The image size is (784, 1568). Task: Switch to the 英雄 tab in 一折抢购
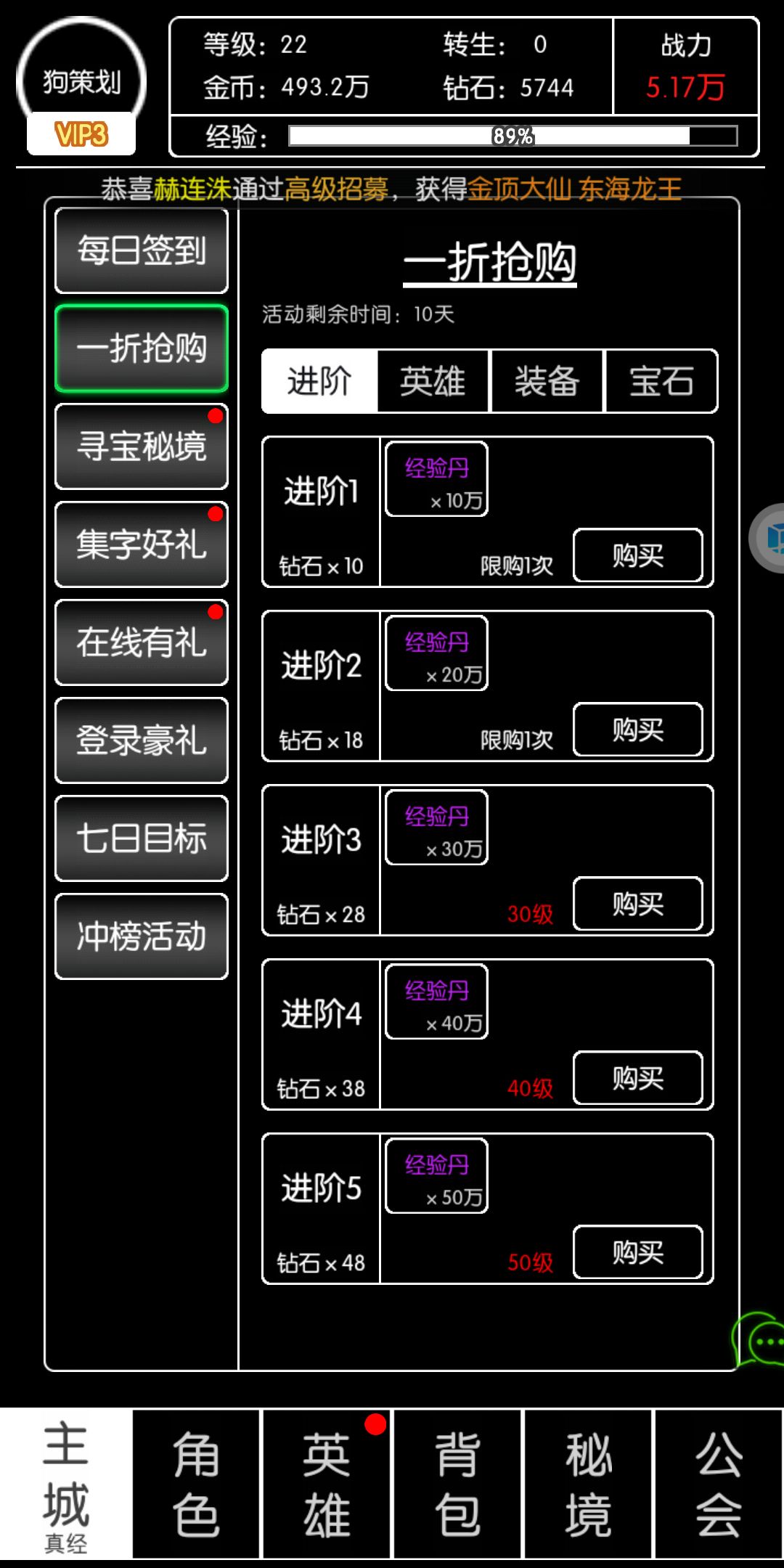[x=432, y=382]
